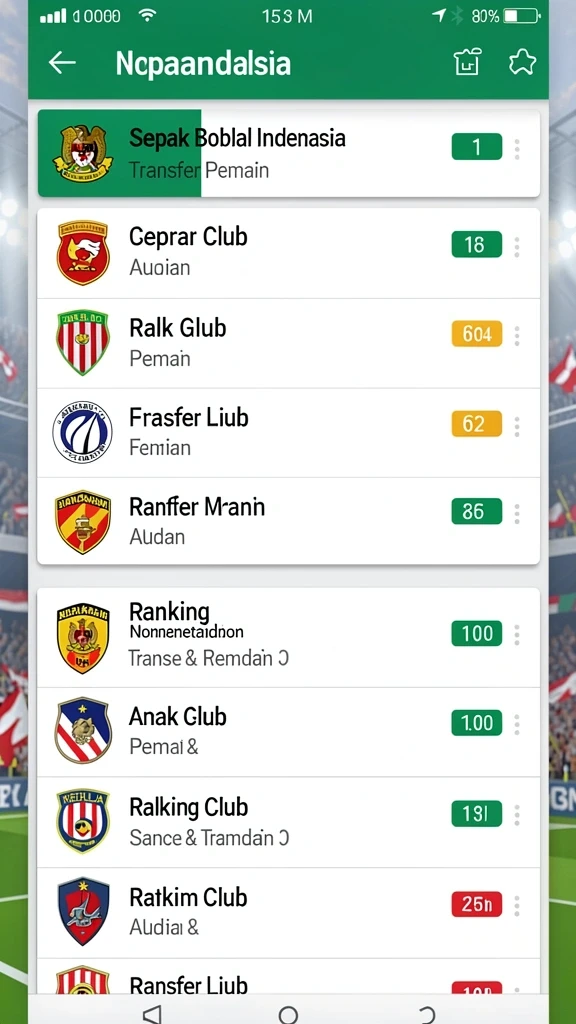View the Ratkim Club row
Viewport: 576px width, 1024px height.
click(x=289, y=913)
